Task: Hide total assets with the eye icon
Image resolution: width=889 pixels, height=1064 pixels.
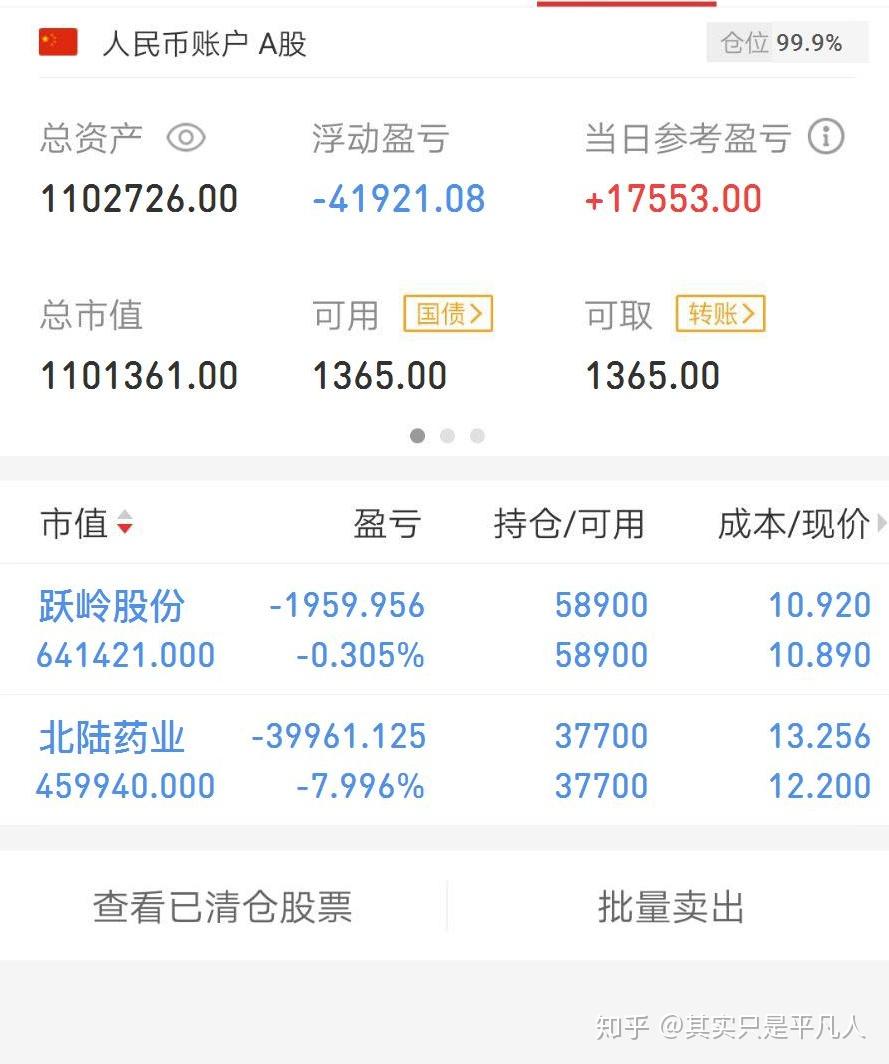Action: pyautogui.click(x=186, y=138)
